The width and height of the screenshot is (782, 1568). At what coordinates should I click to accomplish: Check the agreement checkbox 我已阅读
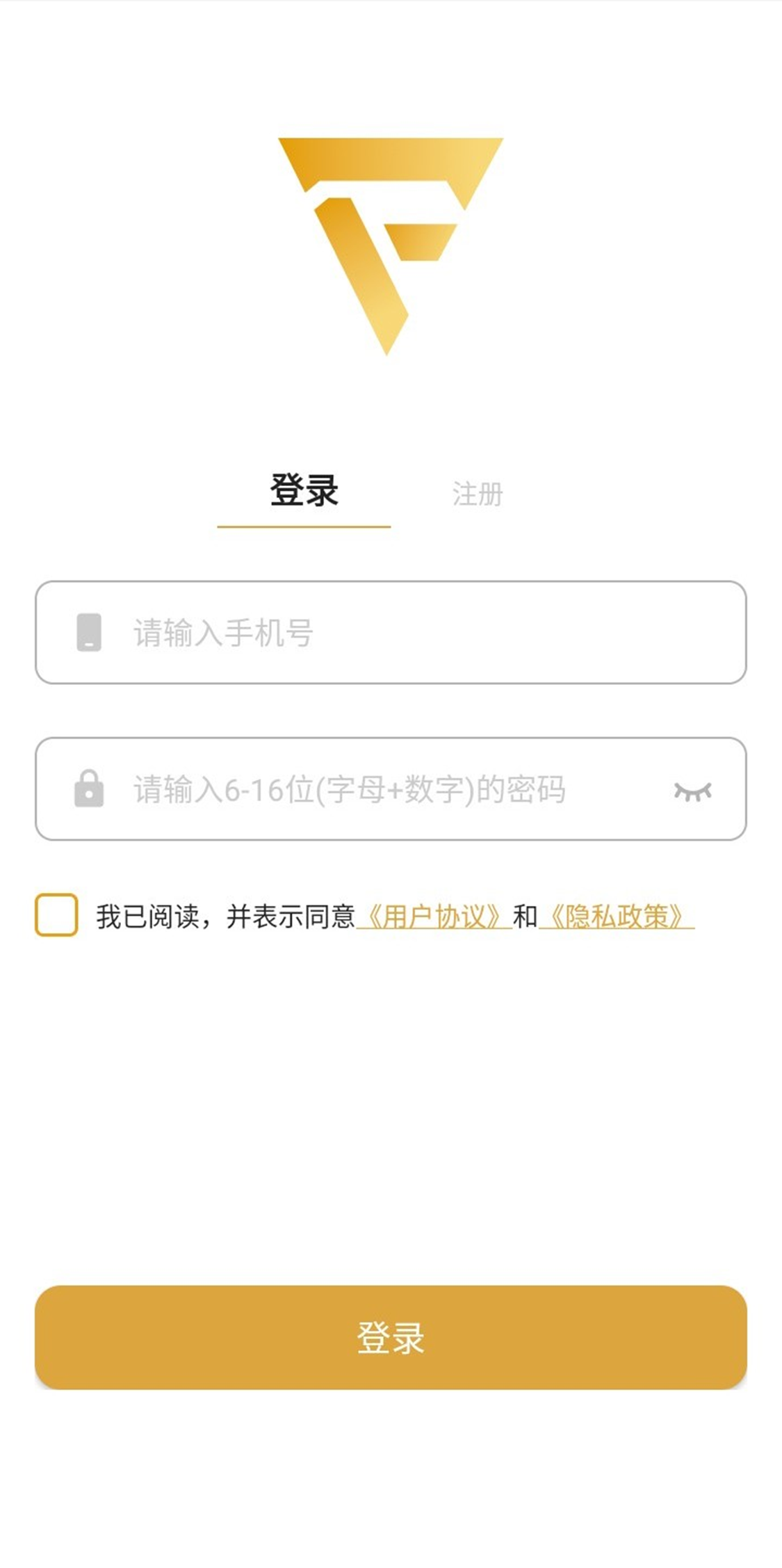[x=56, y=915]
